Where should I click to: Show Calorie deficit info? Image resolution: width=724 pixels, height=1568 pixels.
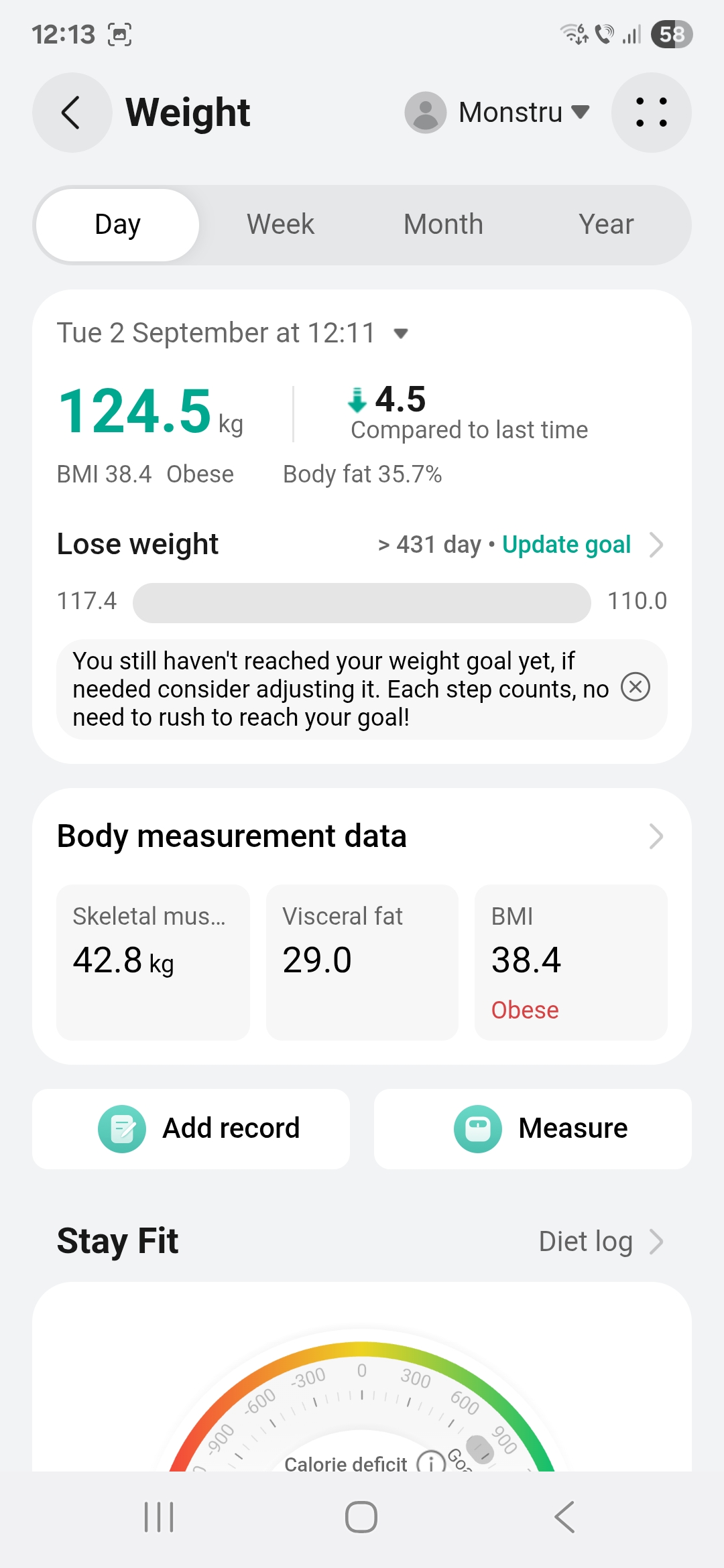430,1463
